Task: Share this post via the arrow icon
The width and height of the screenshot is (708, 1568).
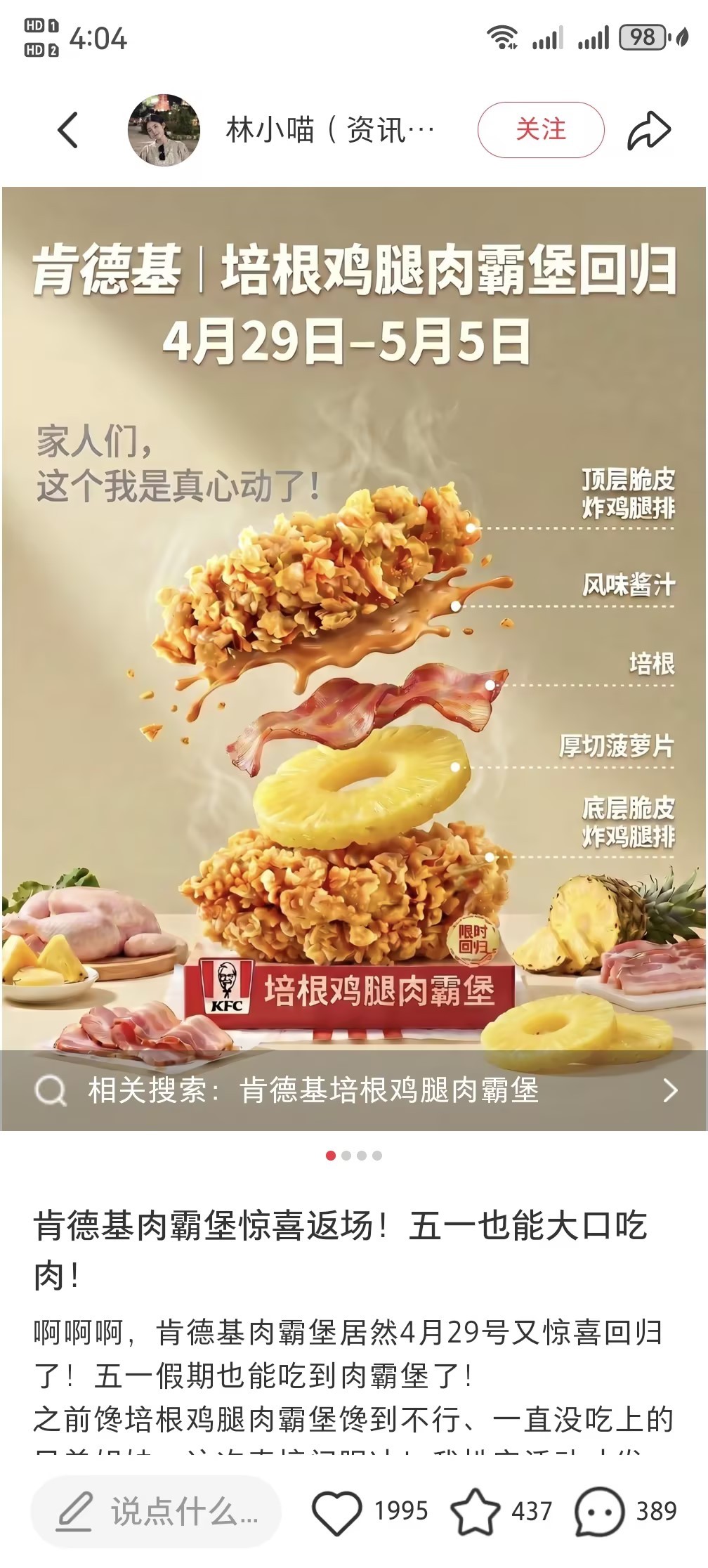Action: pos(648,130)
